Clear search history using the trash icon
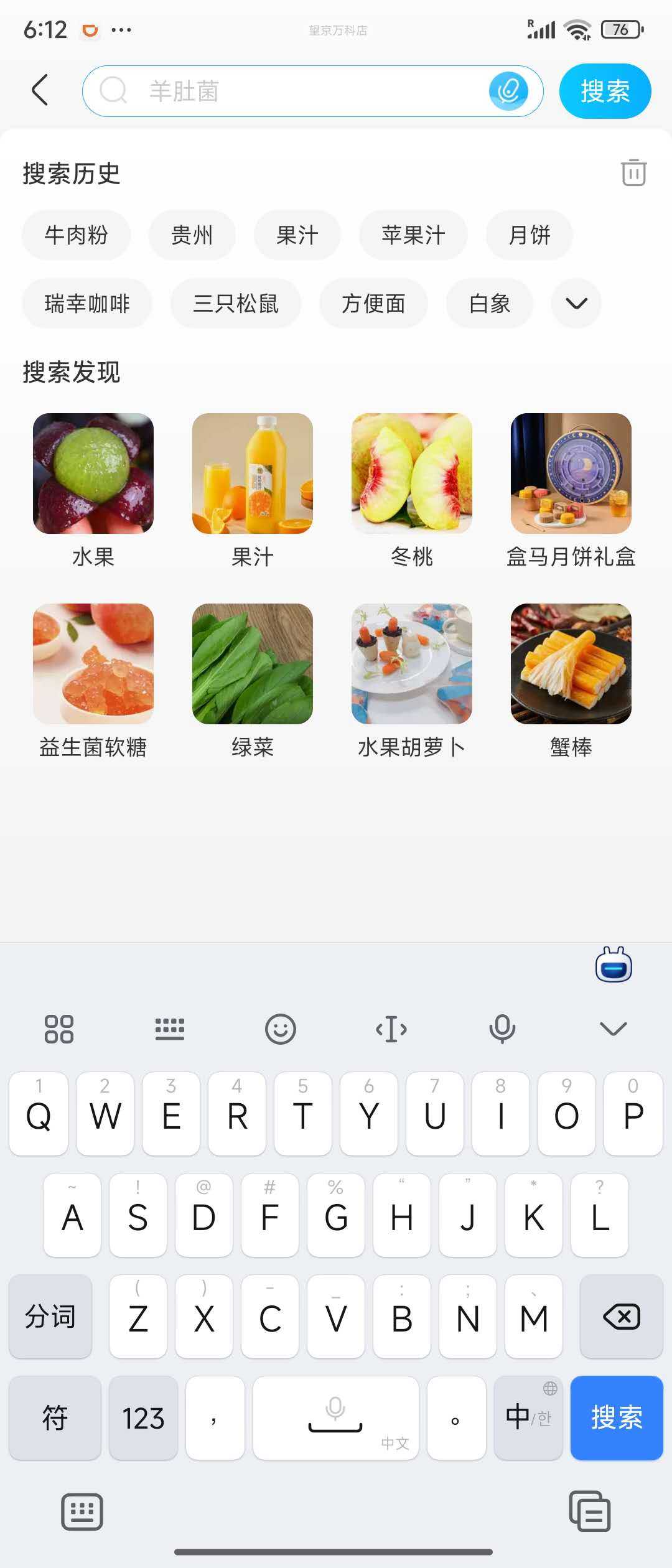This screenshot has height=1568, width=672. (x=633, y=174)
